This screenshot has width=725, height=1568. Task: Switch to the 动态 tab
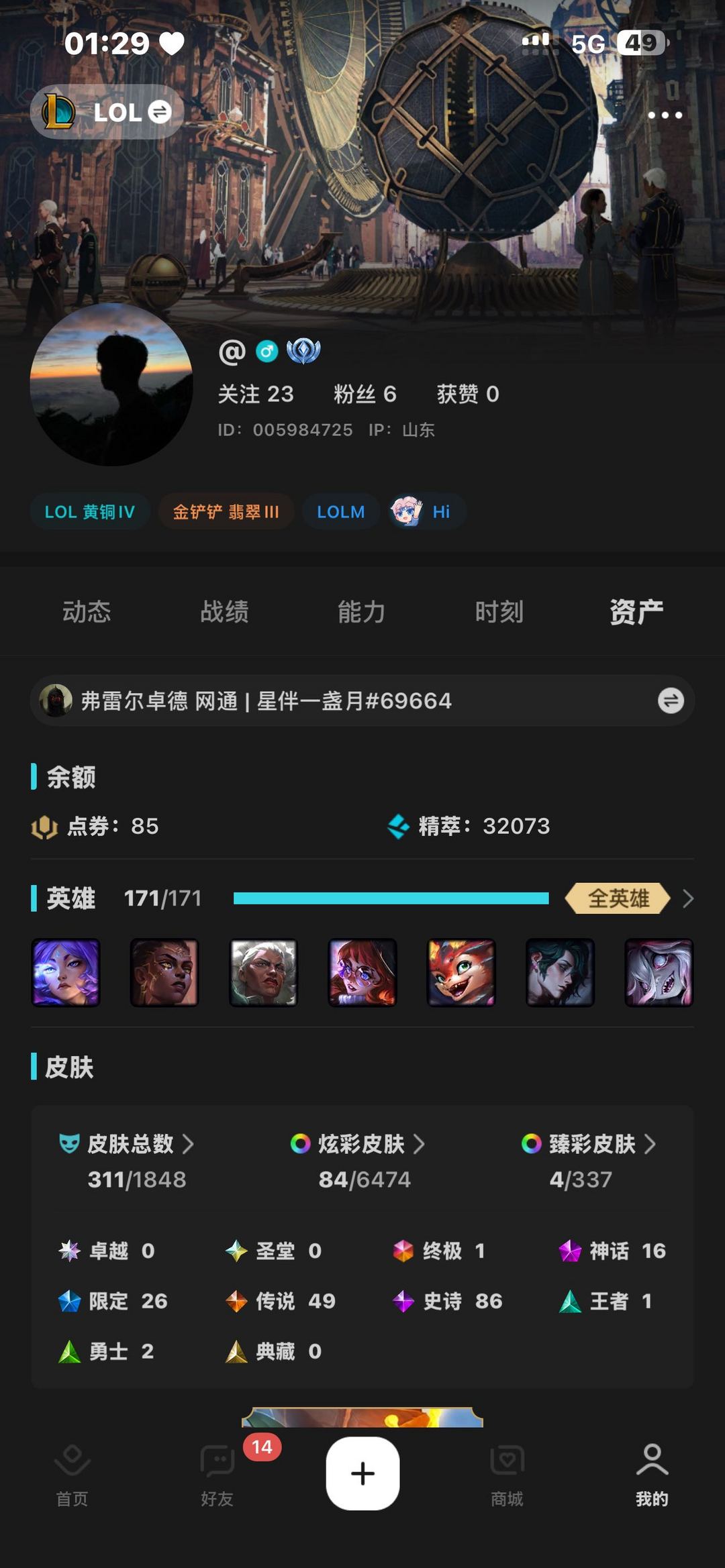[x=87, y=612]
